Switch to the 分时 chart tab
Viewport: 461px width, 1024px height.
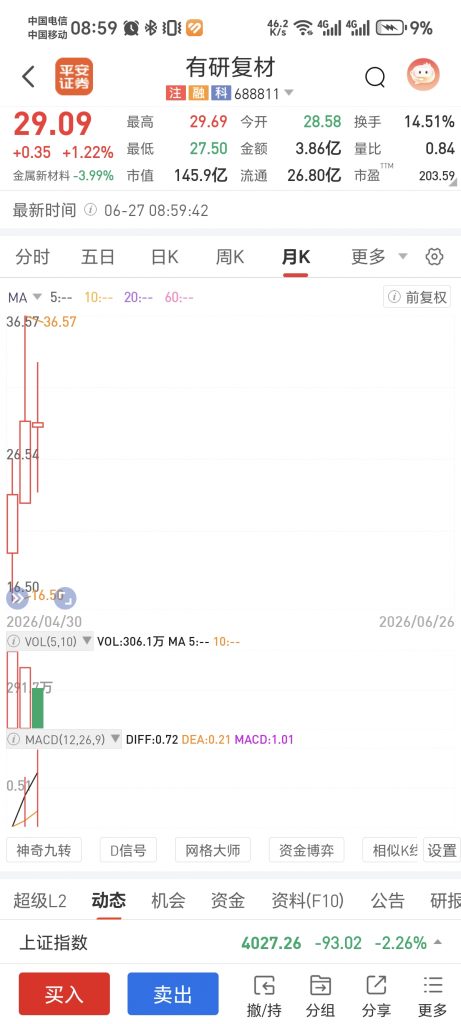33,257
